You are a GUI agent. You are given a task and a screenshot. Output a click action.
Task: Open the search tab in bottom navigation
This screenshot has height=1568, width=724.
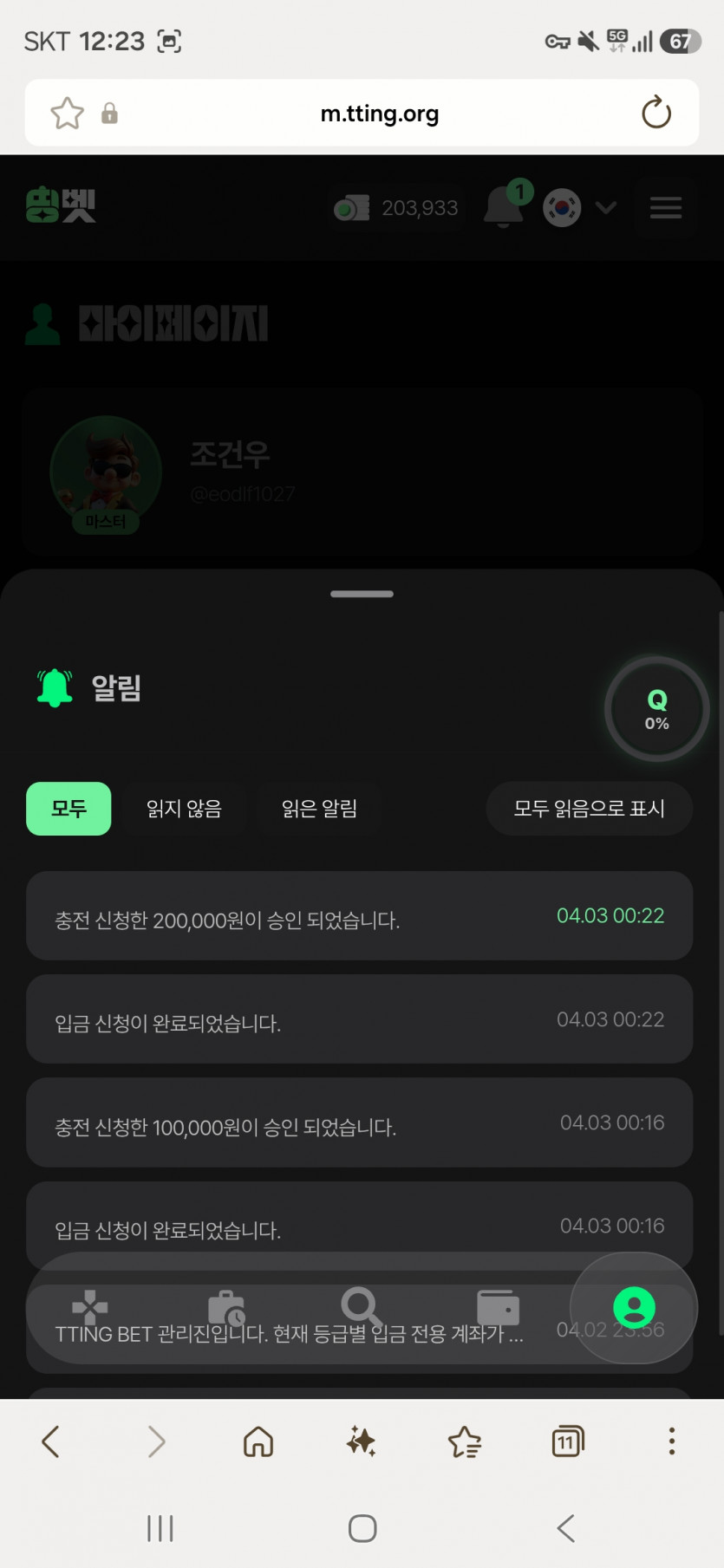[x=362, y=1307]
